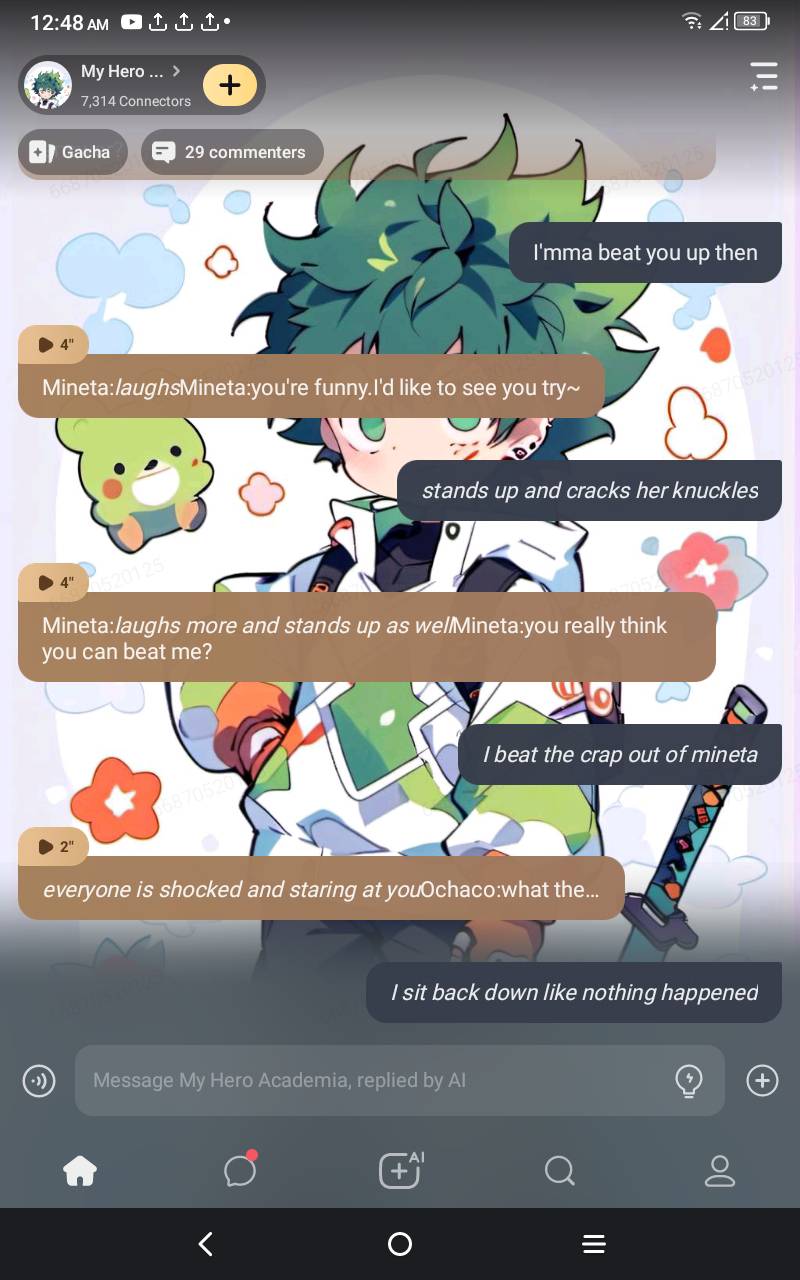Image resolution: width=800 pixels, height=1280 pixels.
Task: Tap the lightbulb suggestion icon
Action: pos(689,1080)
